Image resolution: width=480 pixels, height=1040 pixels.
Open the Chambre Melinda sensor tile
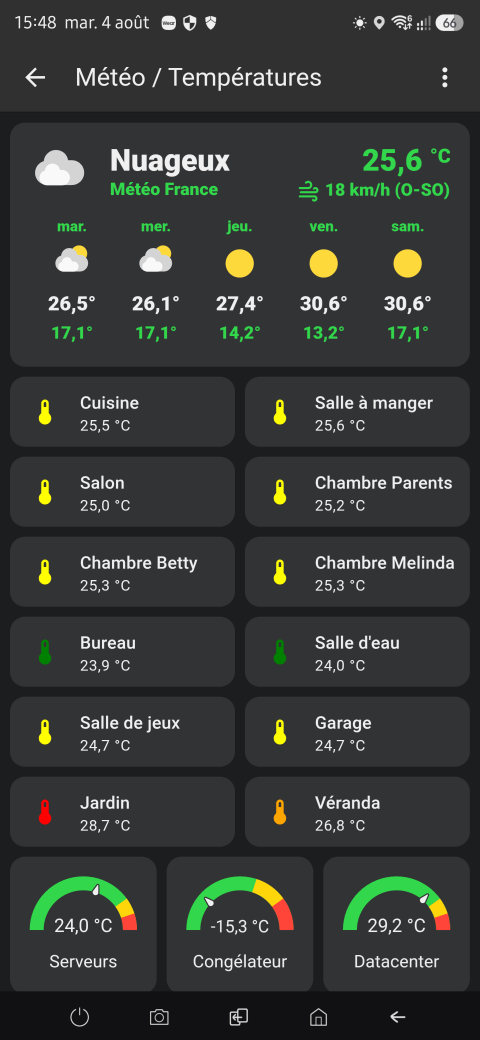357,572
